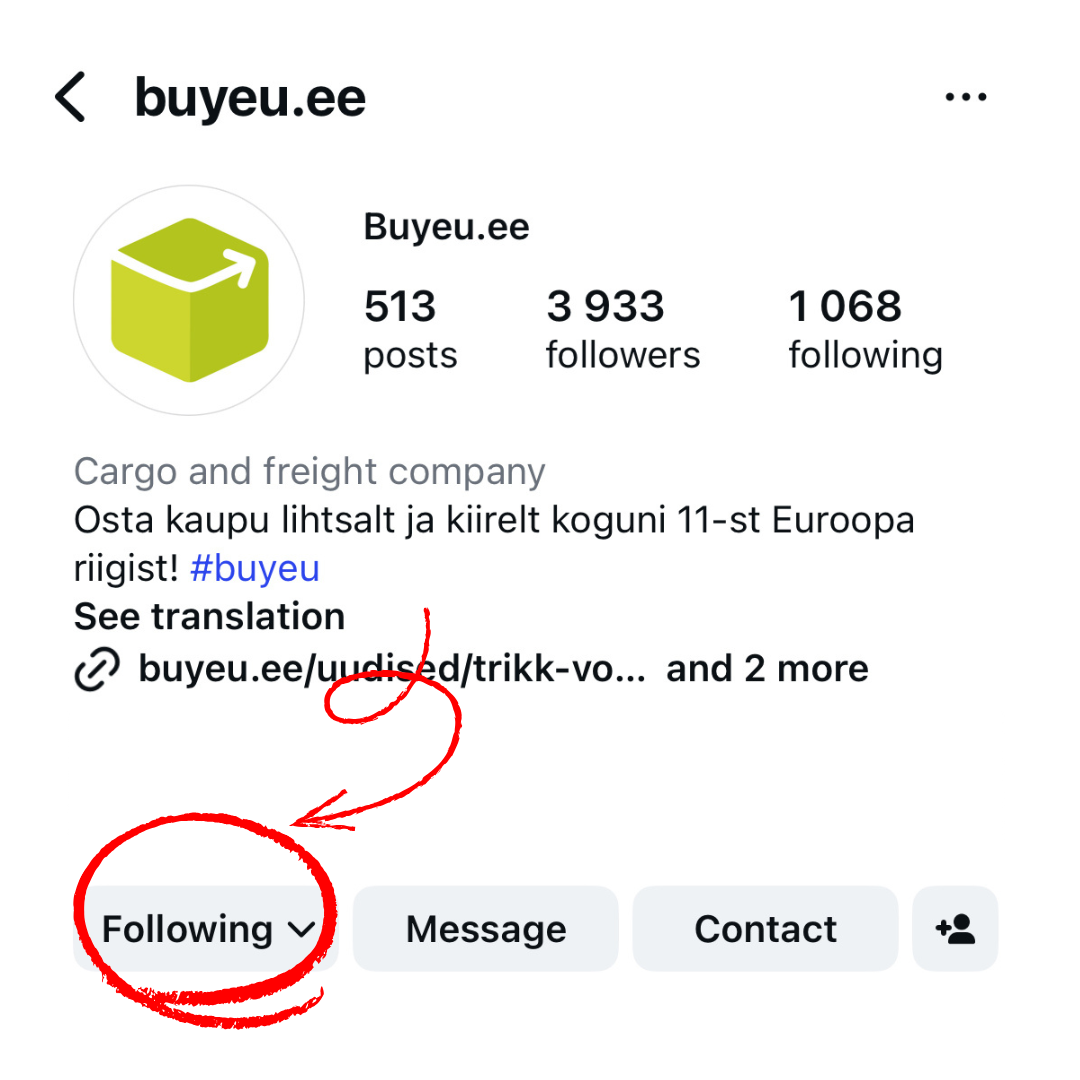Open the three-dot overflow menu

[966, 98]
